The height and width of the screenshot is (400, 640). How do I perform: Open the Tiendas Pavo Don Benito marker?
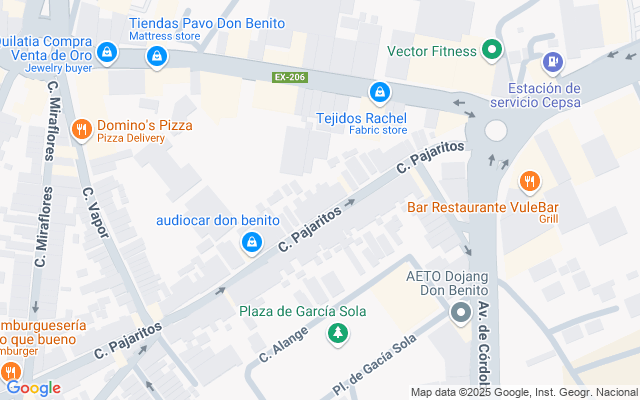click(x=157, y=58)
